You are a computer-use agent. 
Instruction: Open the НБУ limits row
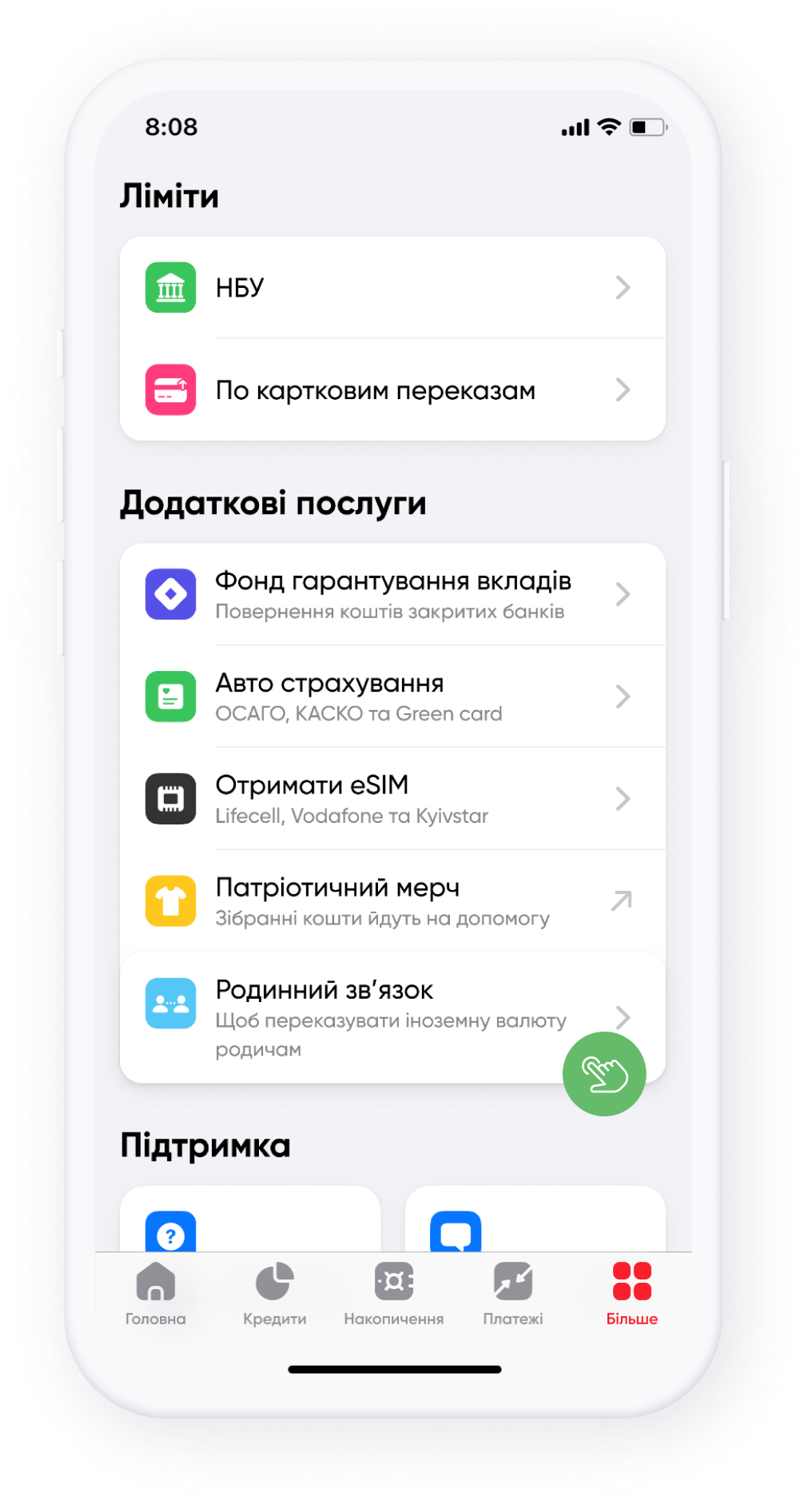(x=392, y=287)
